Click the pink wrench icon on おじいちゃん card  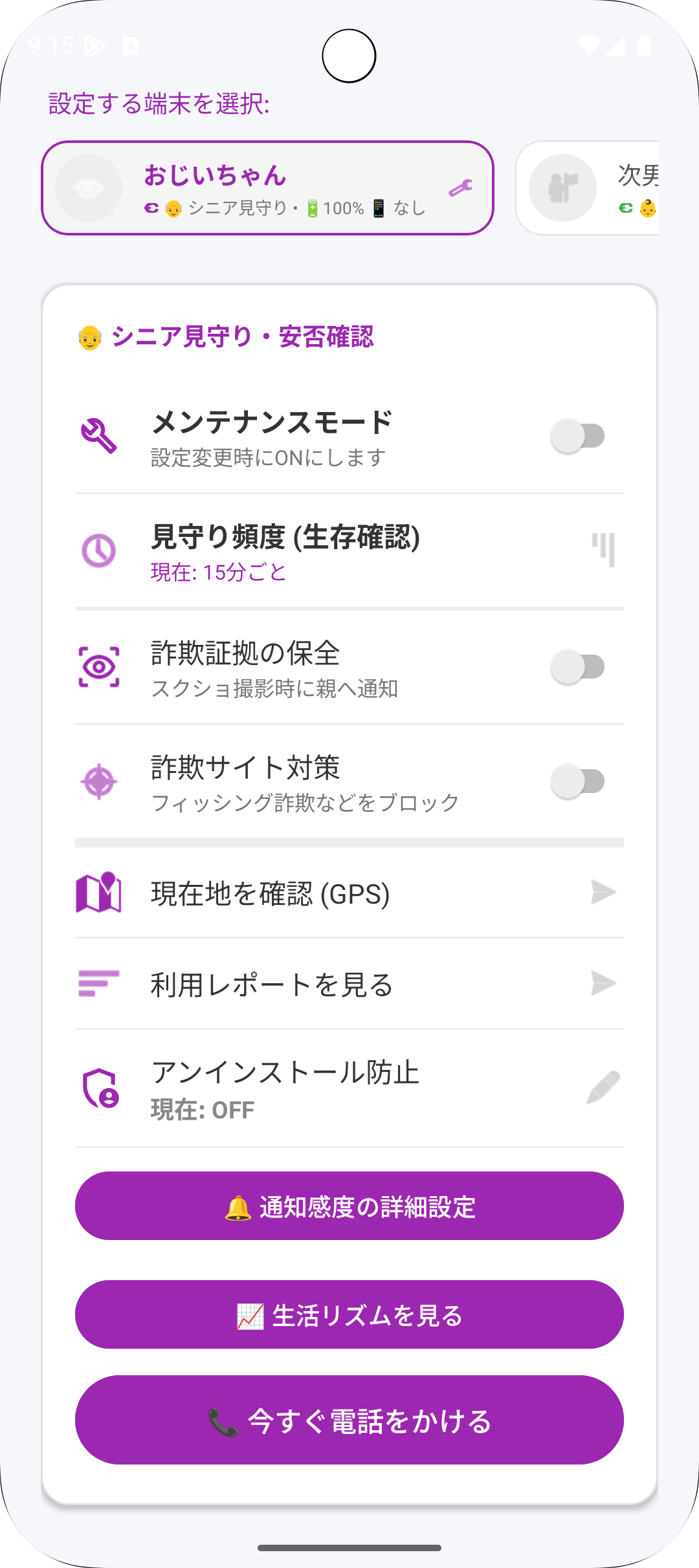(461, 188)
